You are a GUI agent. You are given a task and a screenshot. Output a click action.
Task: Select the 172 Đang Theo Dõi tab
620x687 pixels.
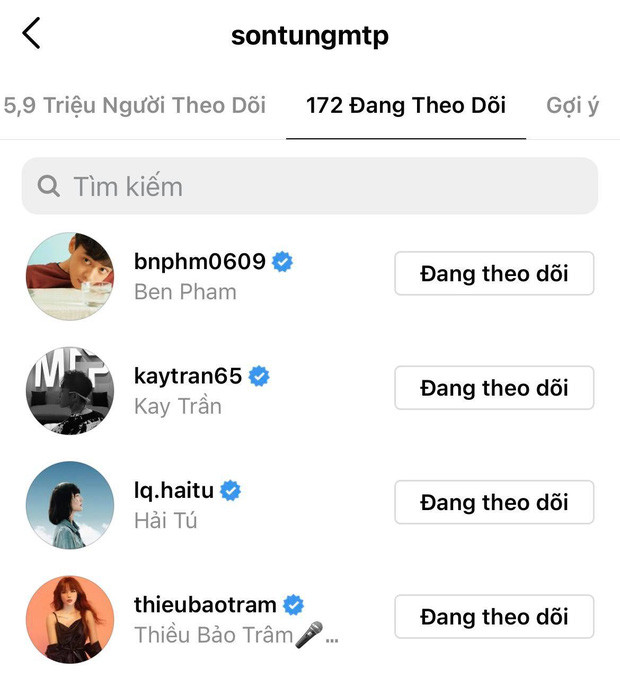tap(405, 105)
